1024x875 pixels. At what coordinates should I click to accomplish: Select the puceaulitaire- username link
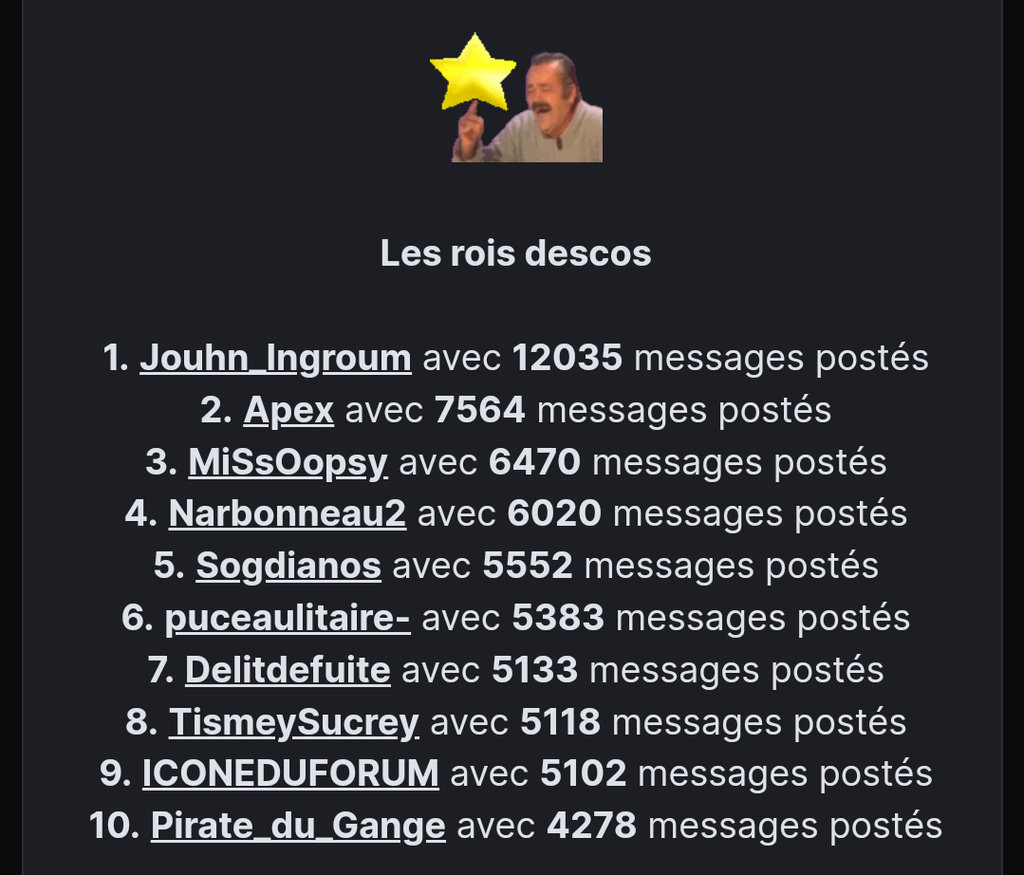[287, 618]
